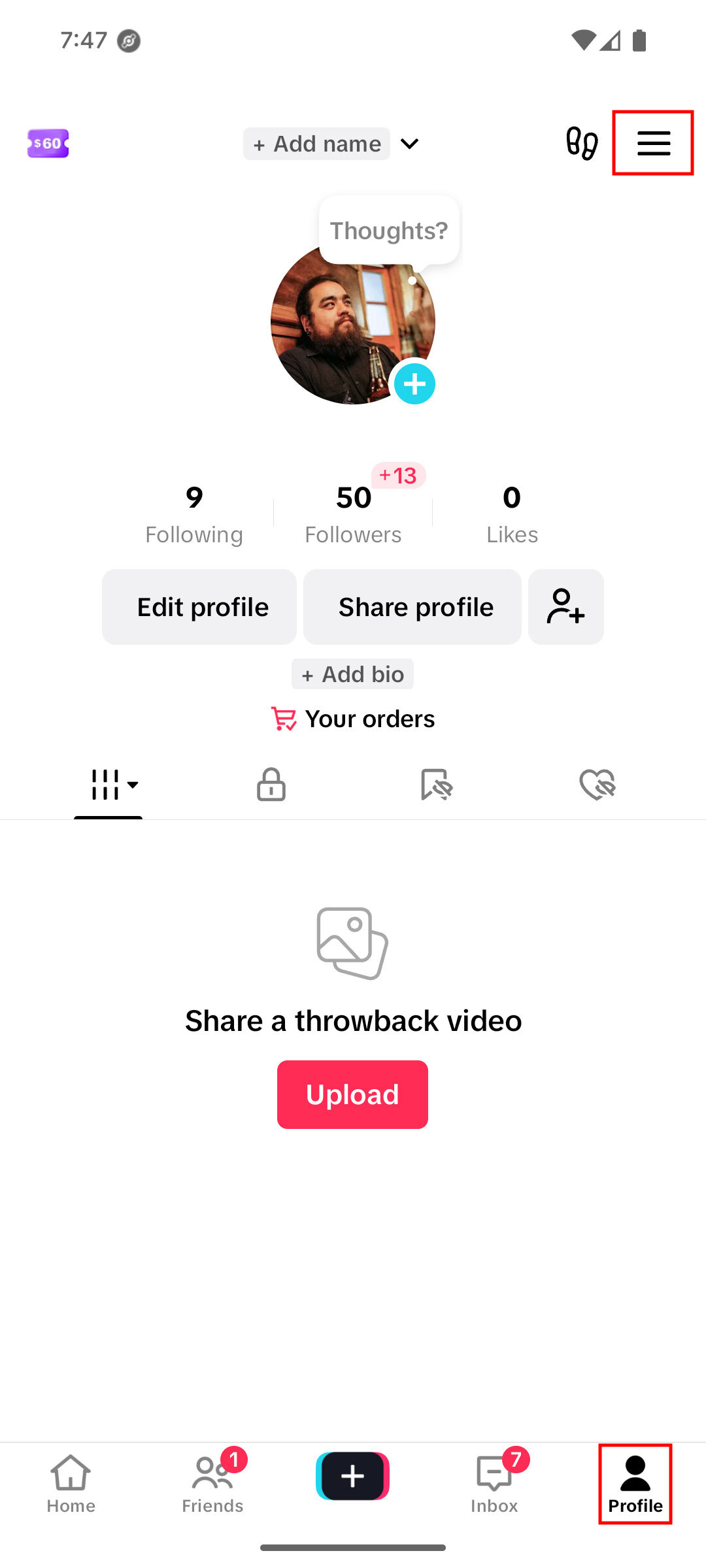This screenshot has width=706, height=1568.
Task: Tap the Thoughts? bubble
Action: pyautogui.click(x=389, y=231)
